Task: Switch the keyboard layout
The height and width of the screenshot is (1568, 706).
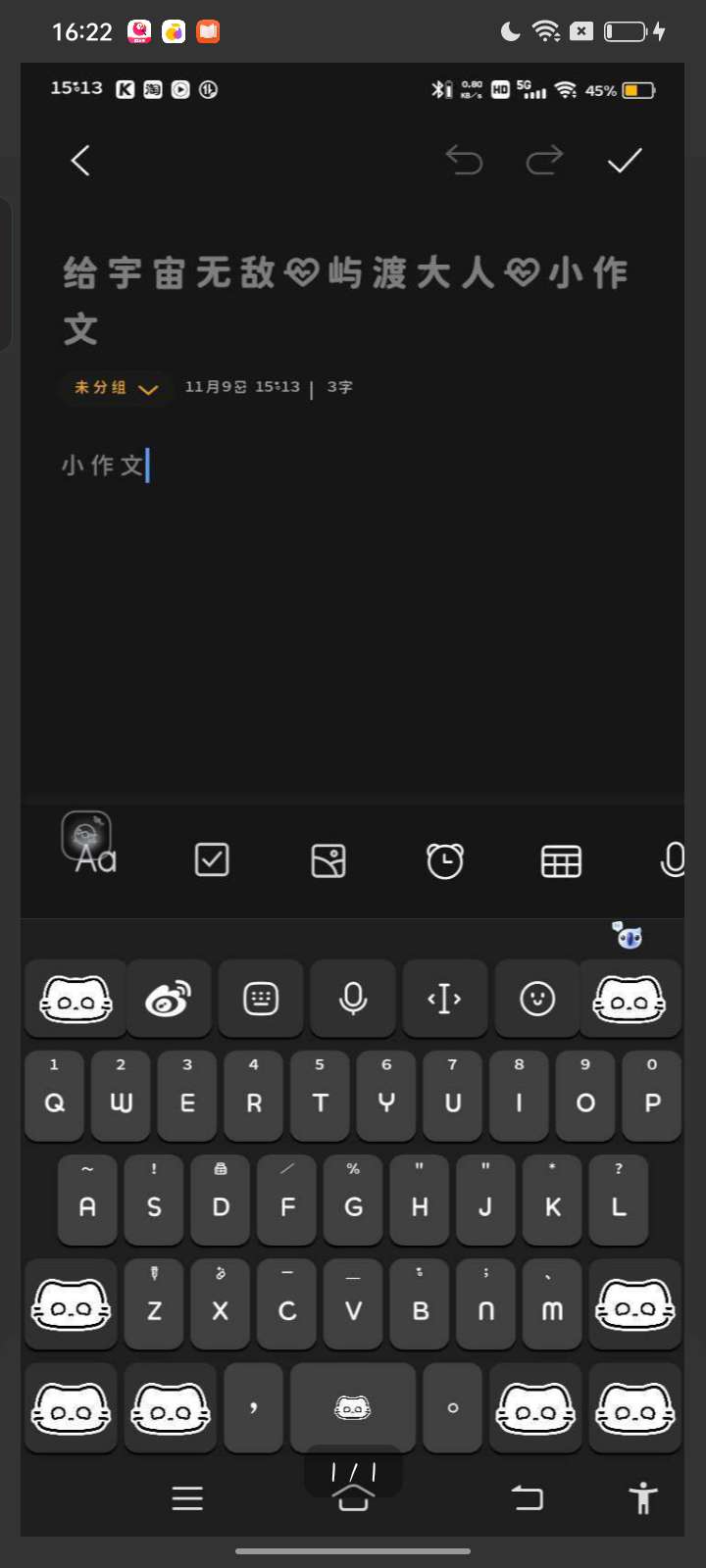Action: click(x=261, y=999)
